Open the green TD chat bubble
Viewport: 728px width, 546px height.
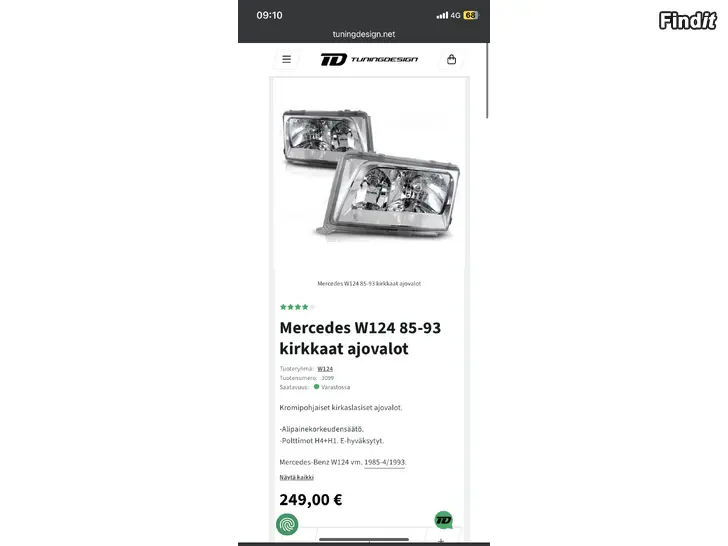[x=443, y=520]
